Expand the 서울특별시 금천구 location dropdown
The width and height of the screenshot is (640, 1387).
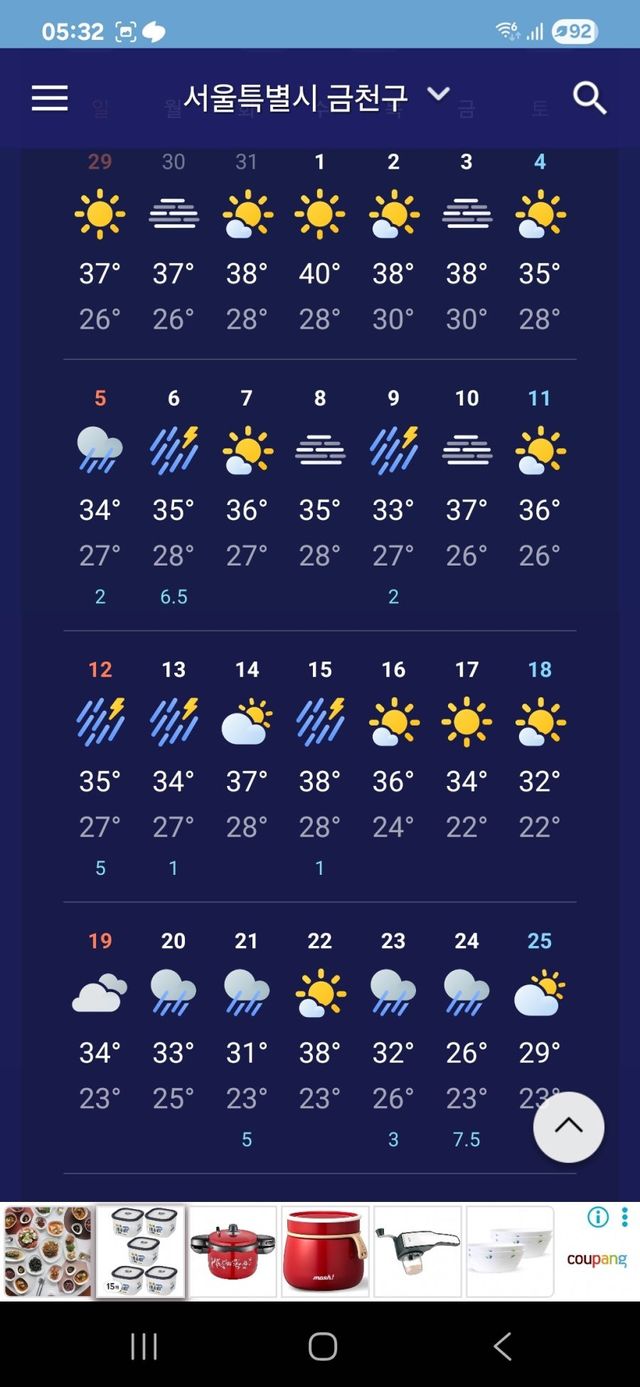438,95
